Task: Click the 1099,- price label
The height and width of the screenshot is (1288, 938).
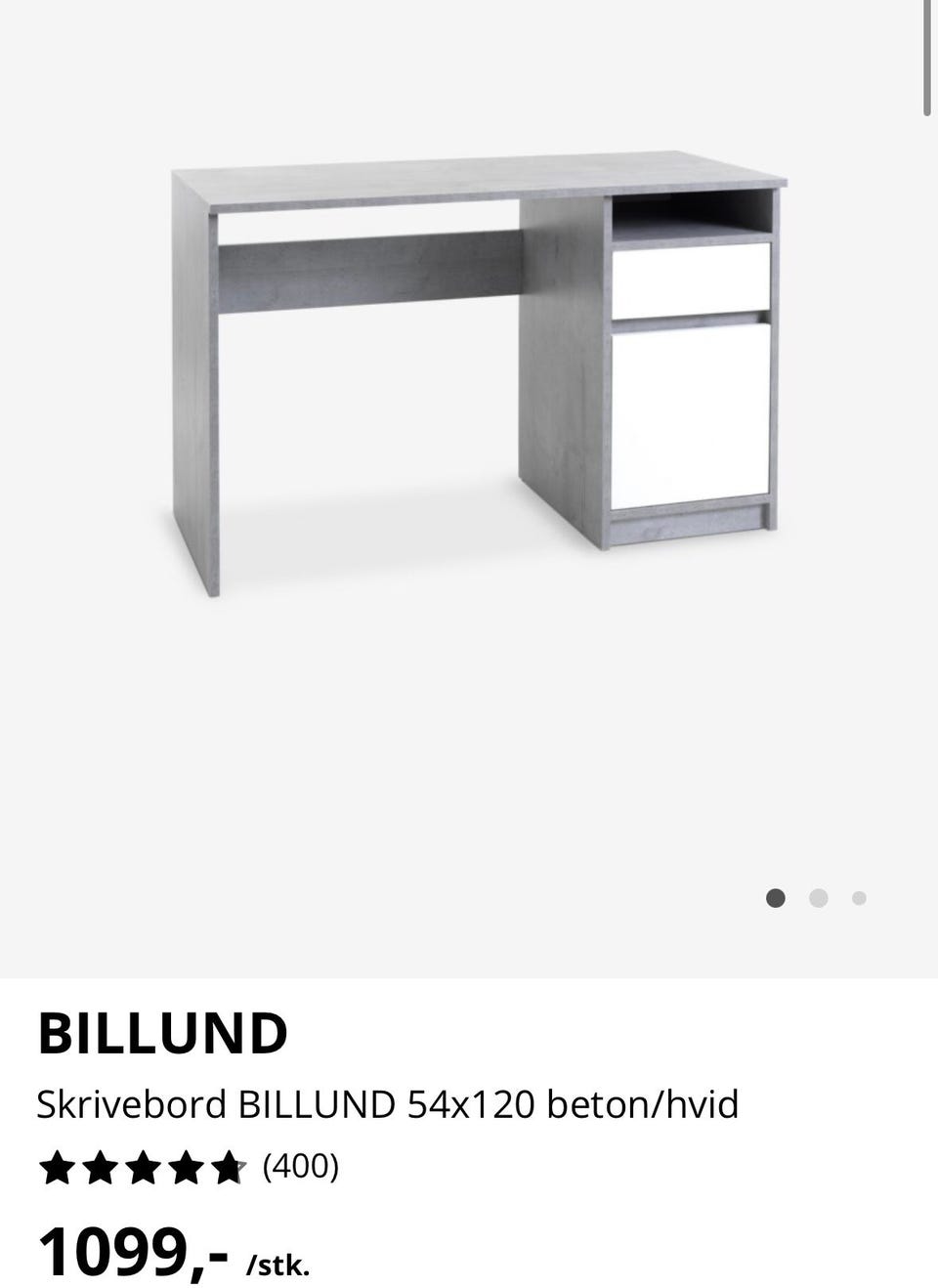Action: pyautogui.click(x=132, y=1254)
